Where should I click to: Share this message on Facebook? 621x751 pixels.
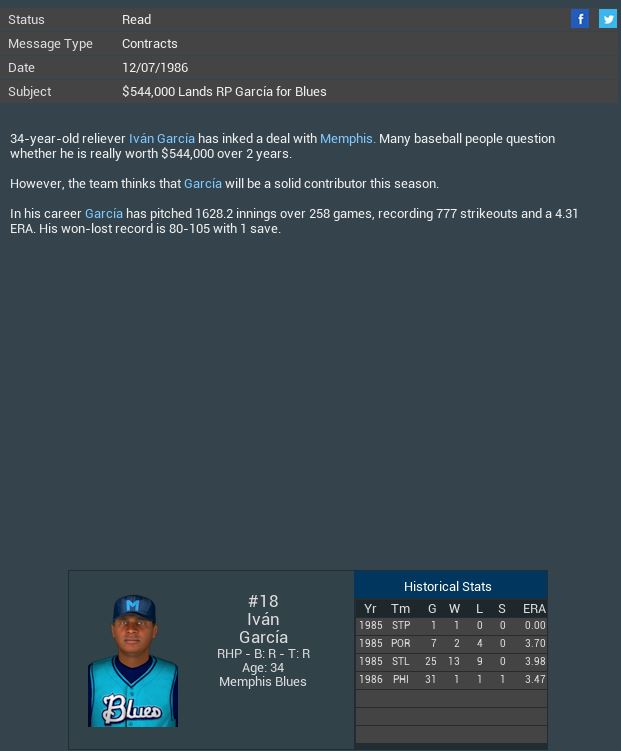tap(580, 19)
